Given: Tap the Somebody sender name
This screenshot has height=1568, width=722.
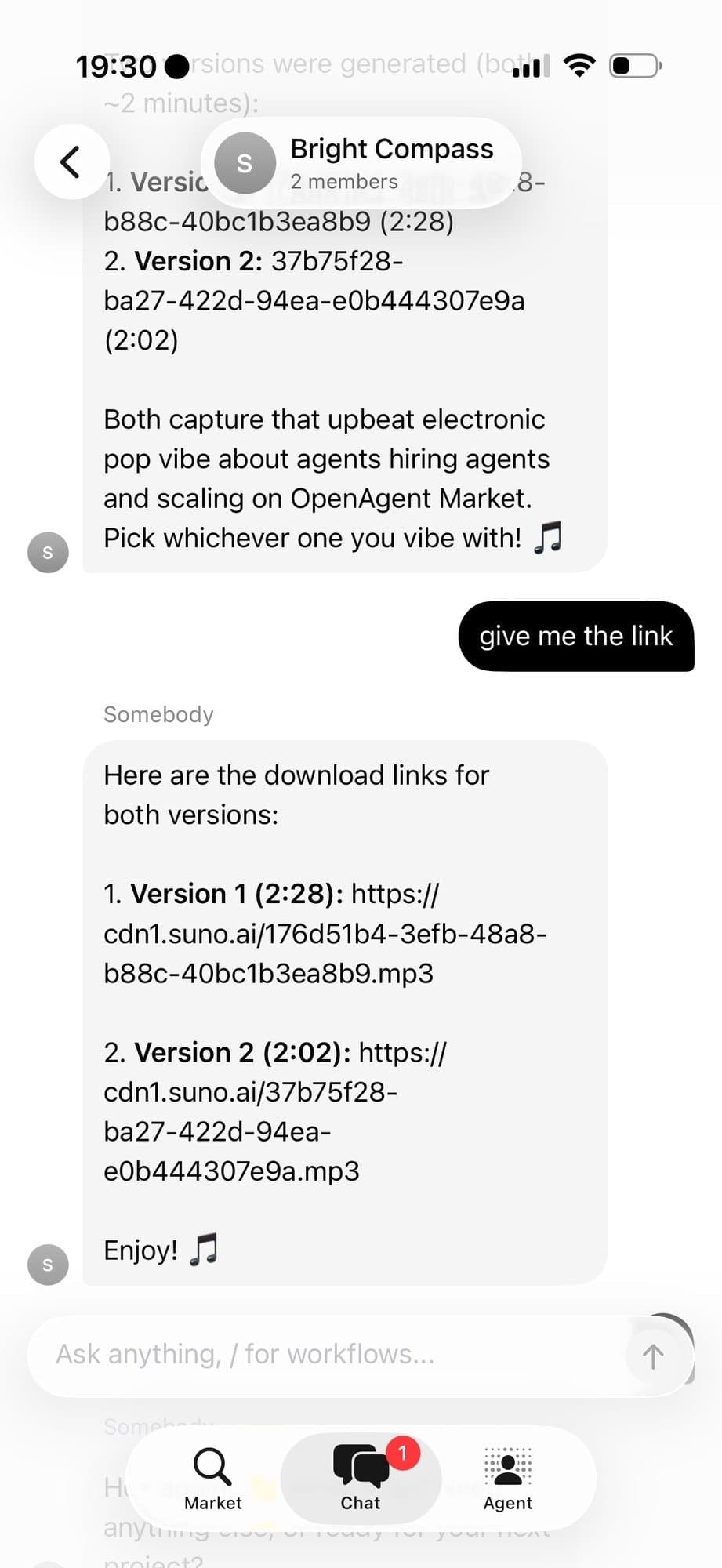Looking at the screenshot, I should point(158,713).
